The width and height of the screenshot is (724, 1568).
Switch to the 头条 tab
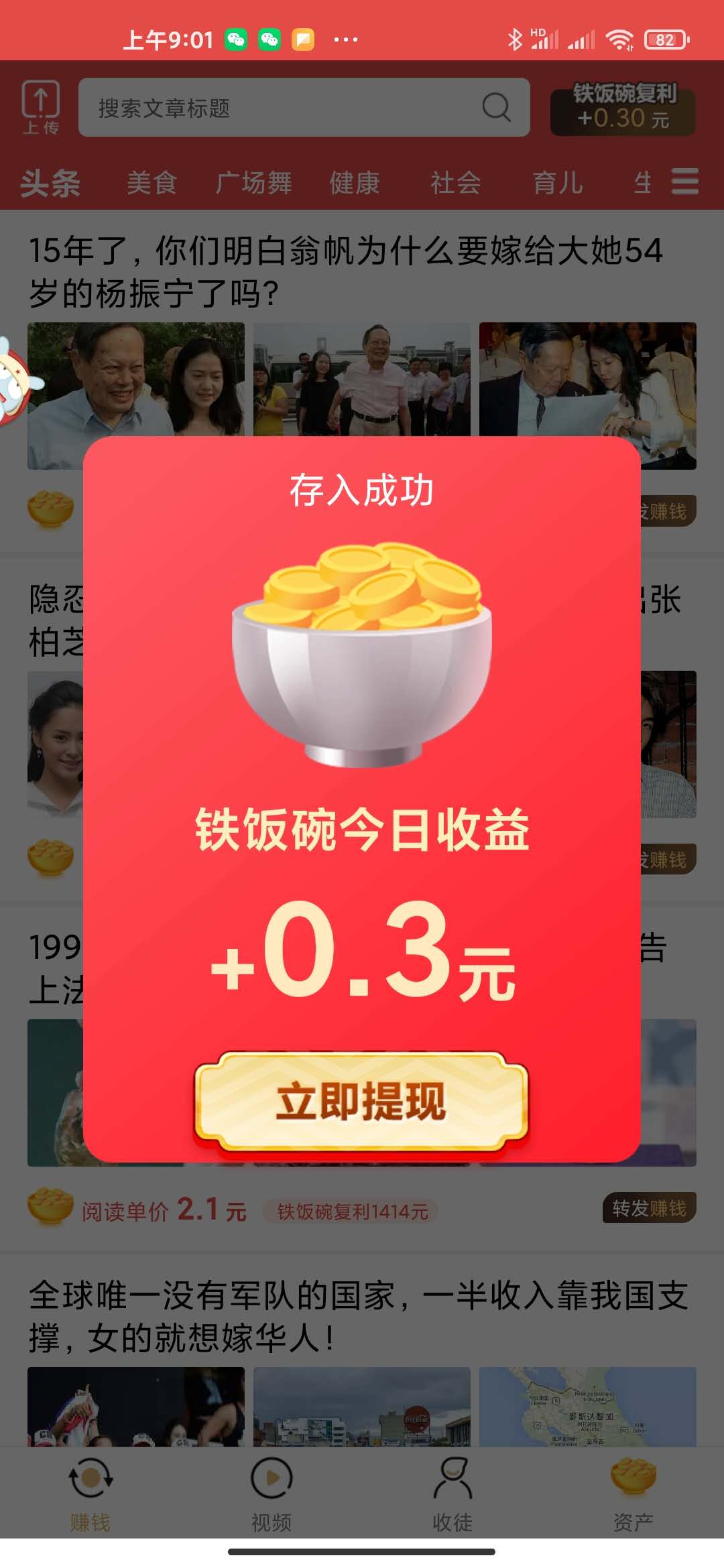[50, 182]
